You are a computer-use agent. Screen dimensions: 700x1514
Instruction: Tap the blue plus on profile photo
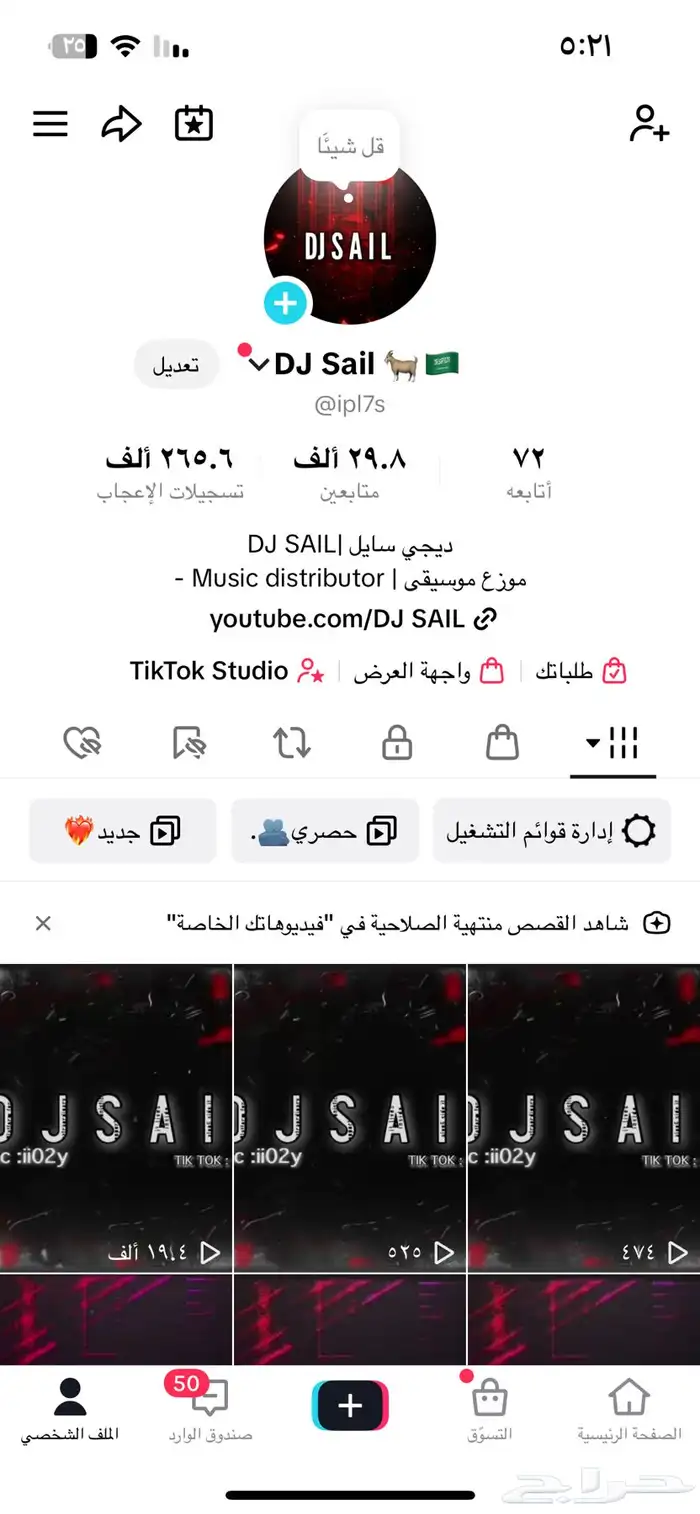(286, 302)
